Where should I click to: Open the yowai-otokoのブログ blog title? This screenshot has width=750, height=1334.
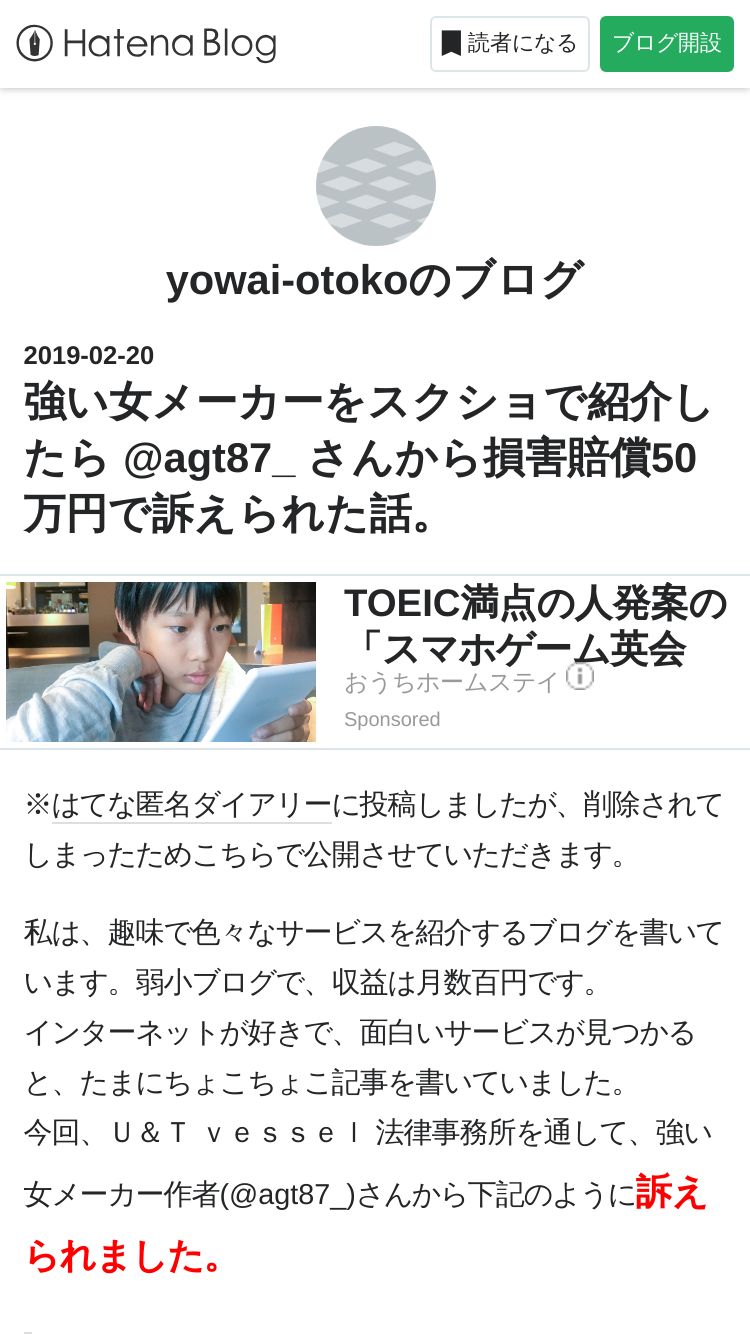point(375,280)
